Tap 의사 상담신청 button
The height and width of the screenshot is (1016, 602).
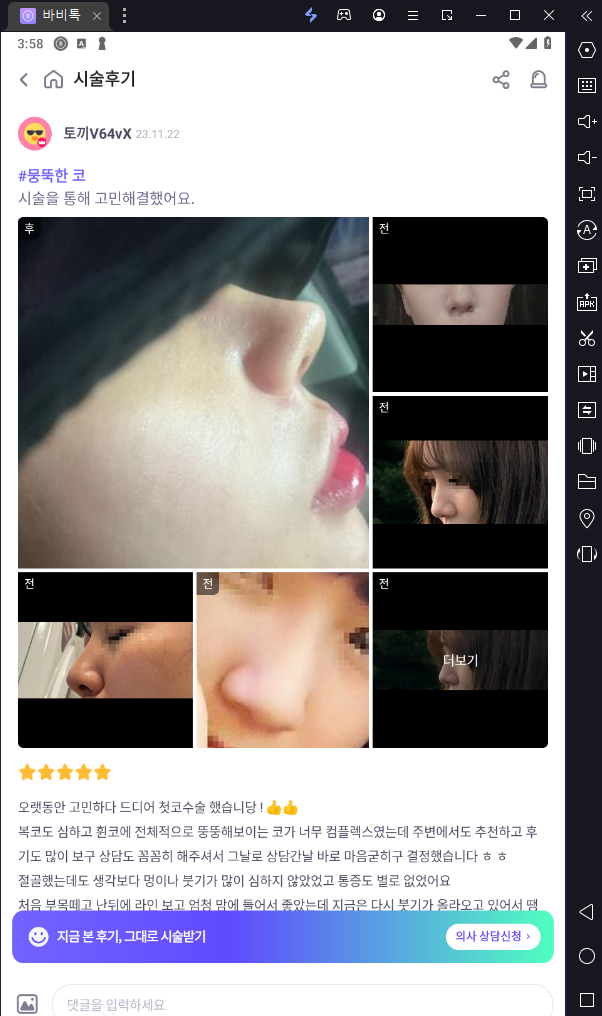(493, 936)
